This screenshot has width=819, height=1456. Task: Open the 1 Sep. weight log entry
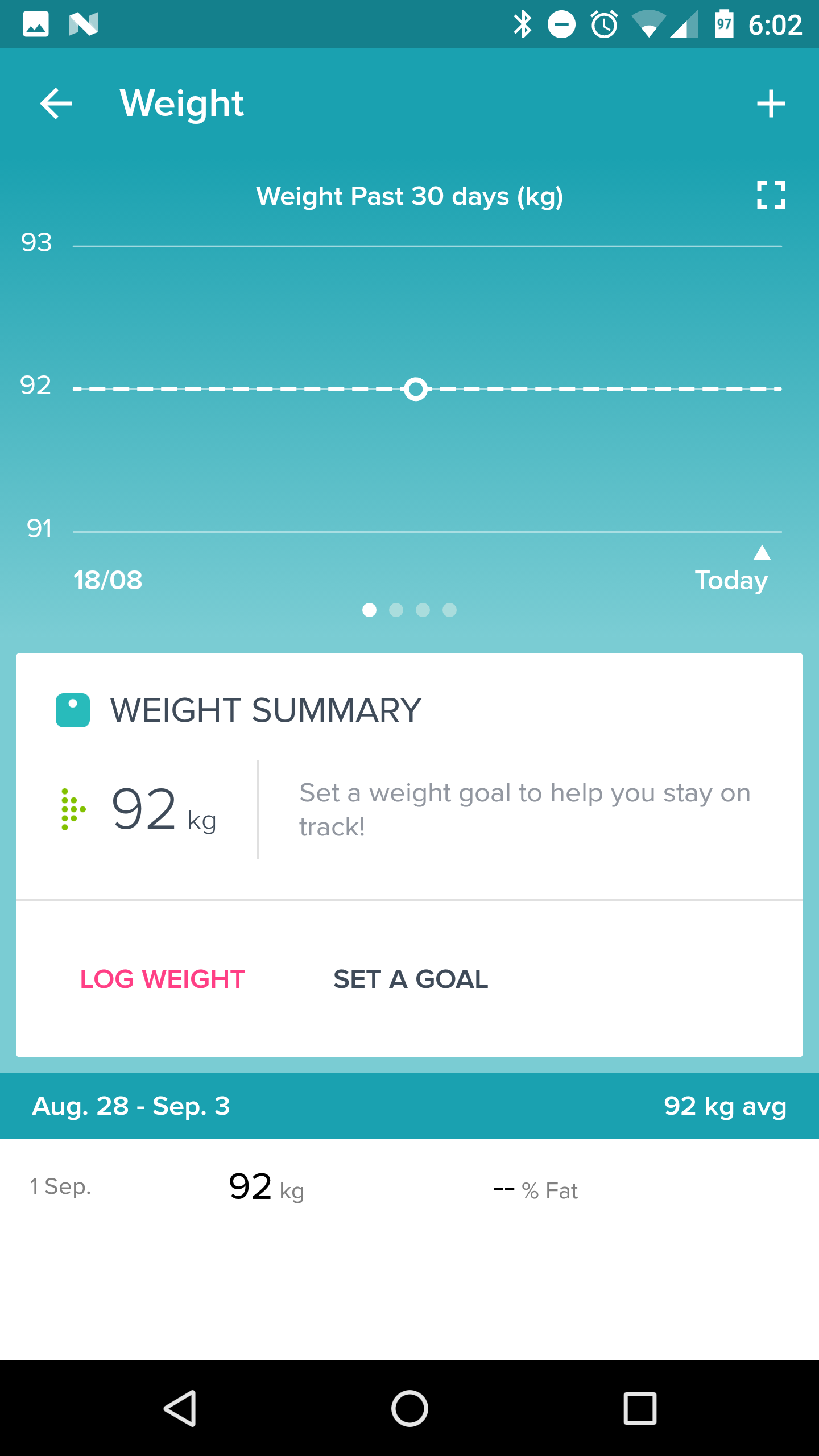[409, 1189]
